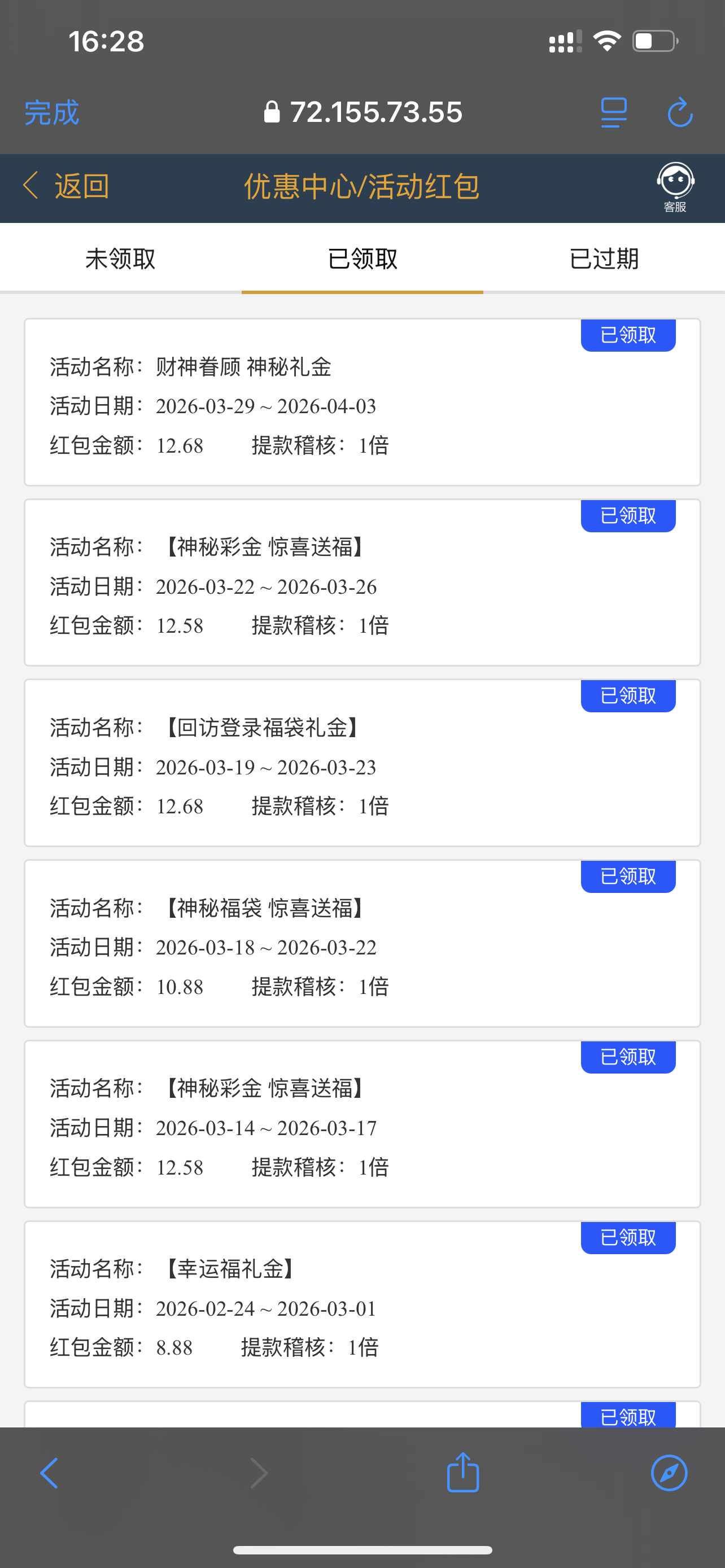Share this page

[x=462, y=1473]
